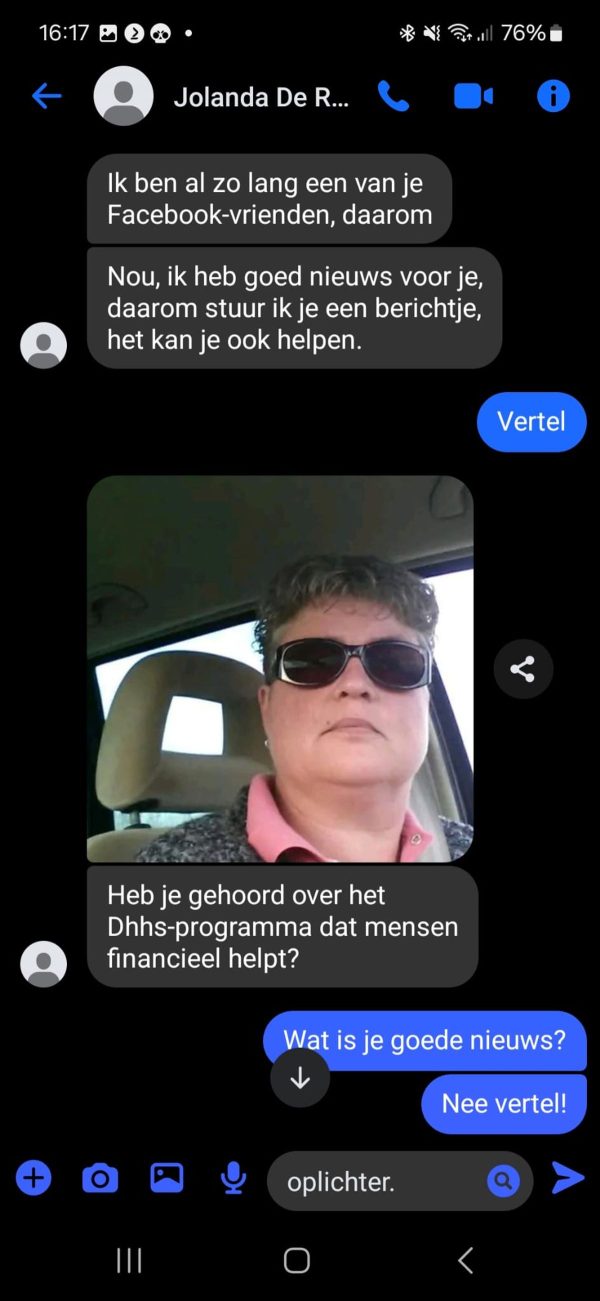Start a voice call with Jolanda
The width and height of the screenshot is (600, 1301).
tap(394, 96)
